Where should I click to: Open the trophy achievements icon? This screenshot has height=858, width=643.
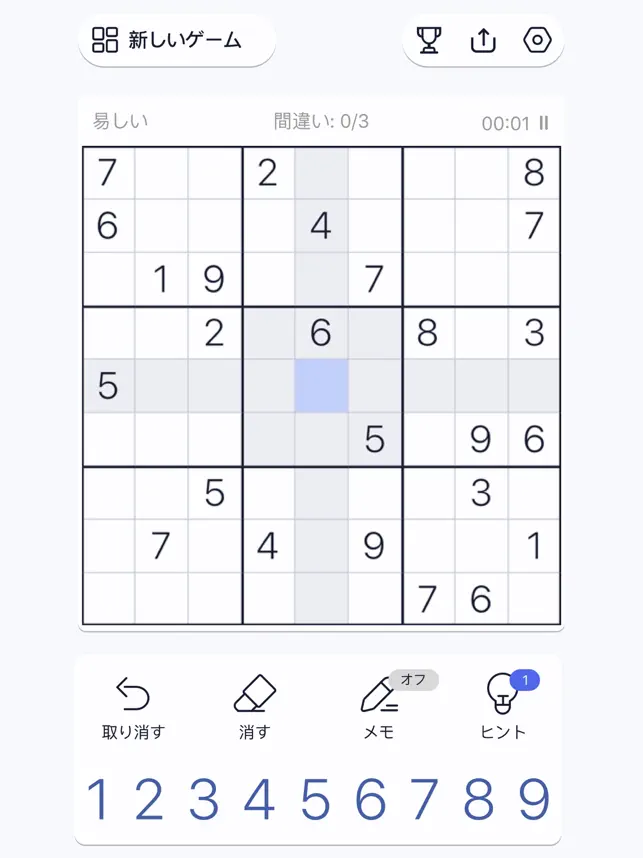coord(429,41)
